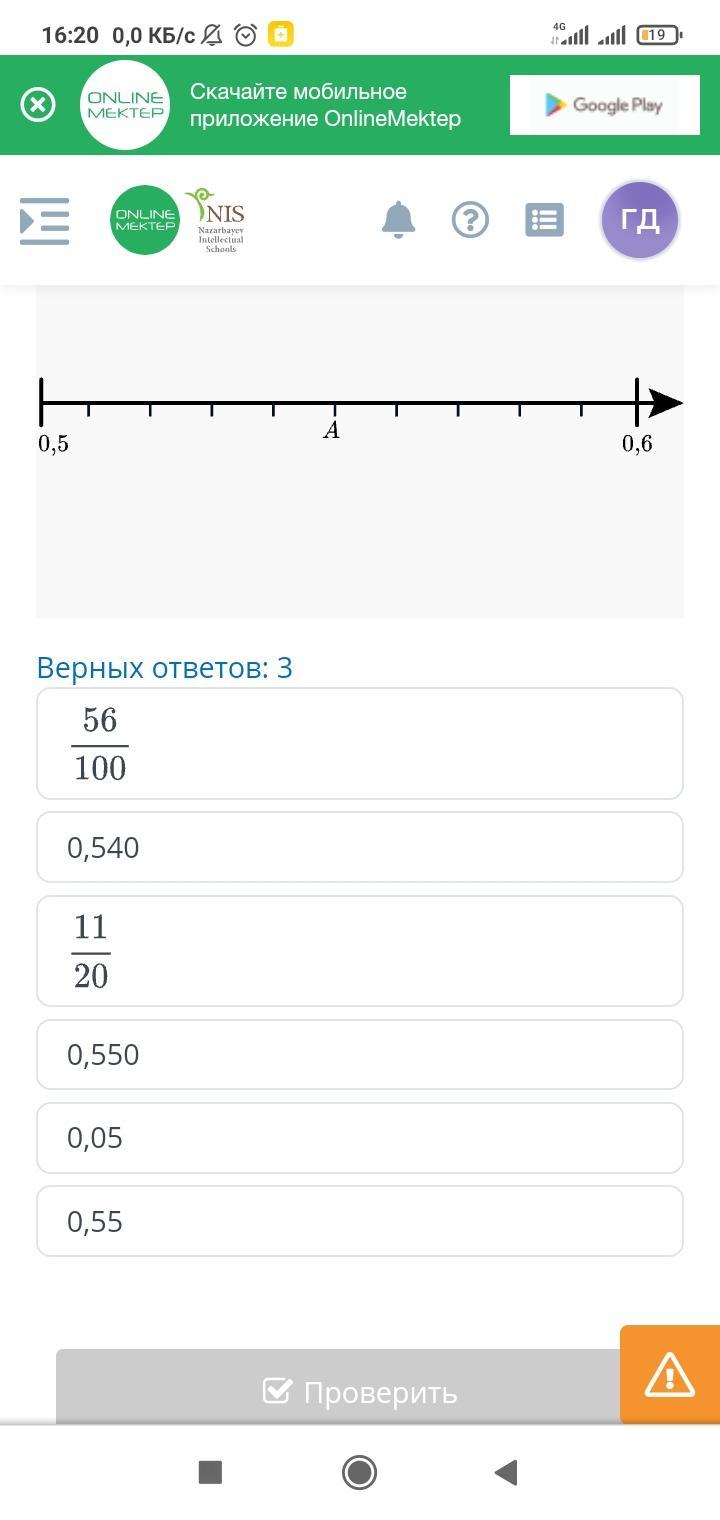Screen dimensions: 720x1520
Task: Mark 0,550 as an answer
Action: [x=360, y=1054]
